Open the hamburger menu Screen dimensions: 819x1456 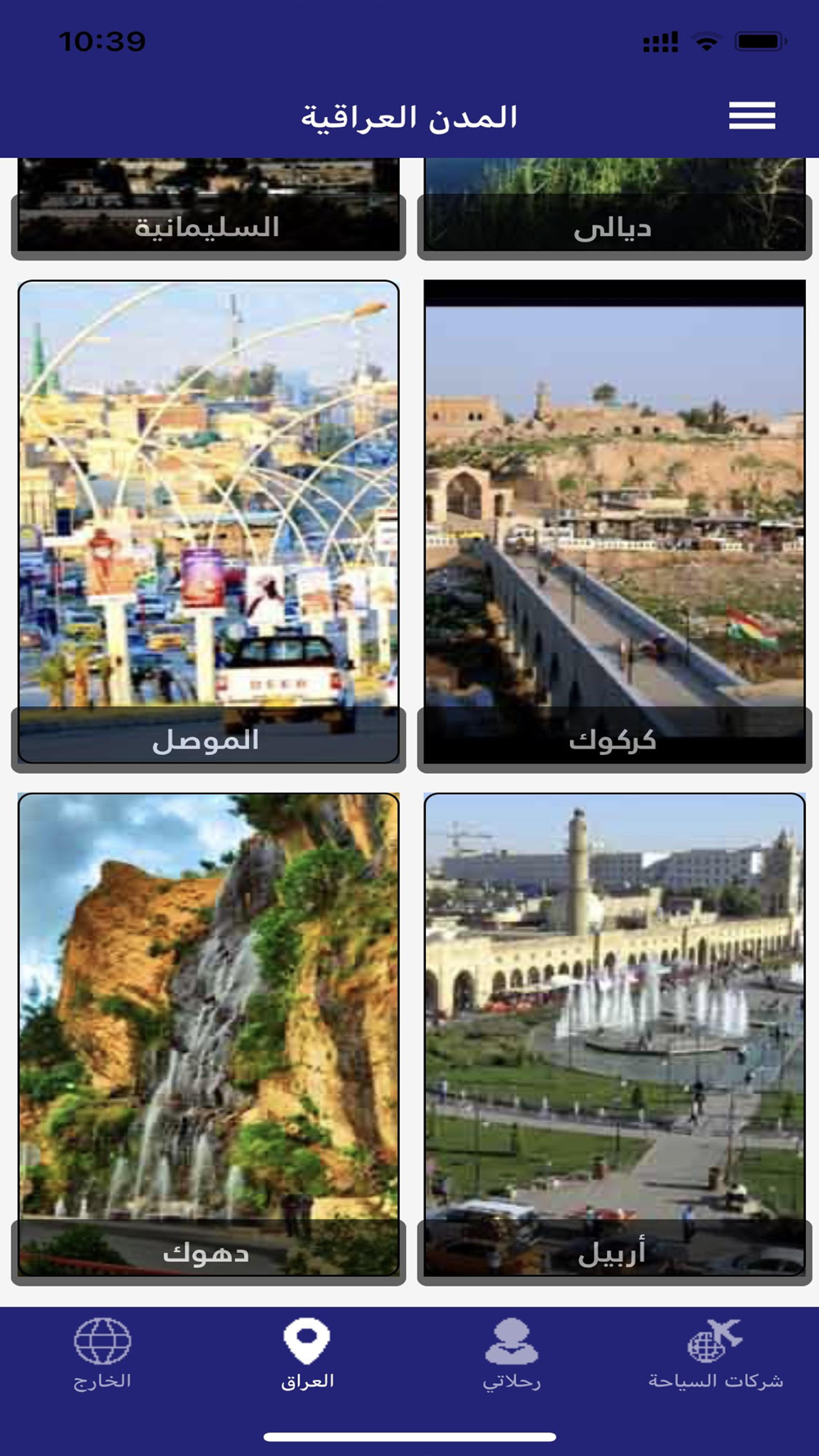pos(752,115)
